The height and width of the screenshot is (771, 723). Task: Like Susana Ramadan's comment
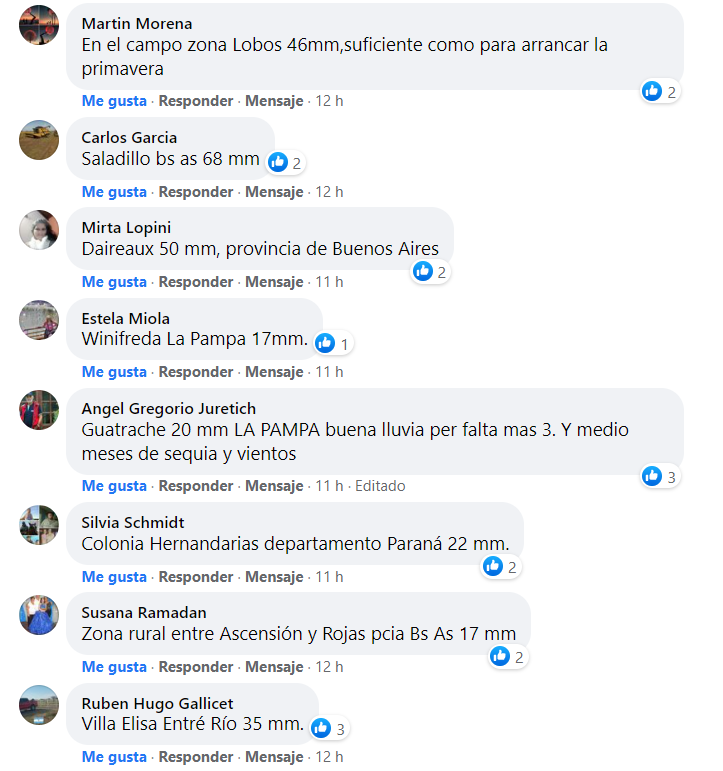pos(114,667)
